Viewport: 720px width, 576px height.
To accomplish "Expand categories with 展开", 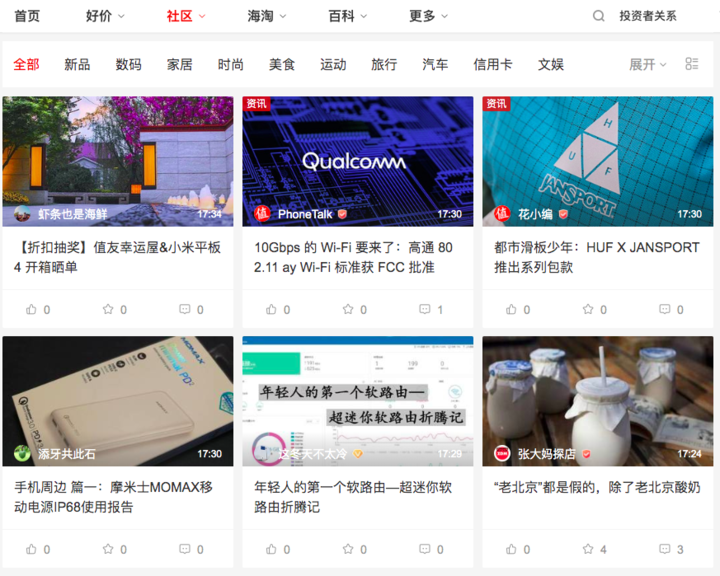I will point(647,64).
